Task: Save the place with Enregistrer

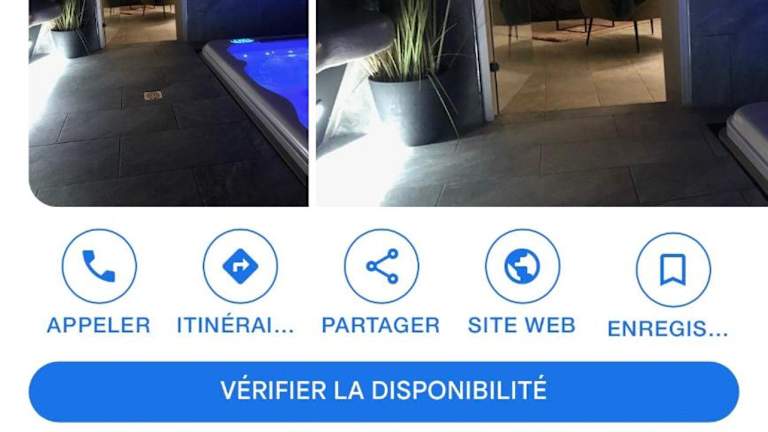Action: (672, 269)
